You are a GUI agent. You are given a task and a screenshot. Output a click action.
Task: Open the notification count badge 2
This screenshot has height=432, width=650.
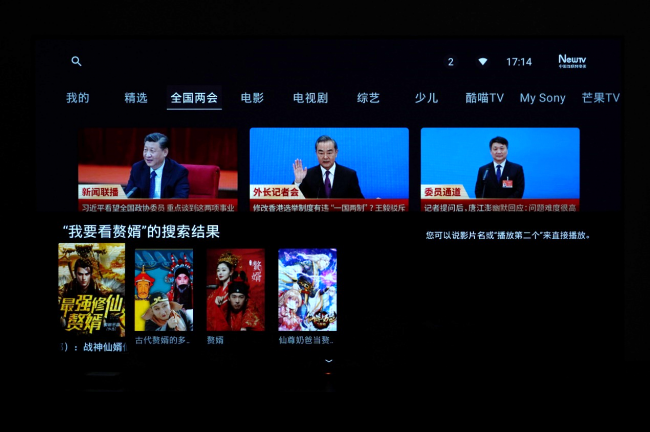coord(451,62)
